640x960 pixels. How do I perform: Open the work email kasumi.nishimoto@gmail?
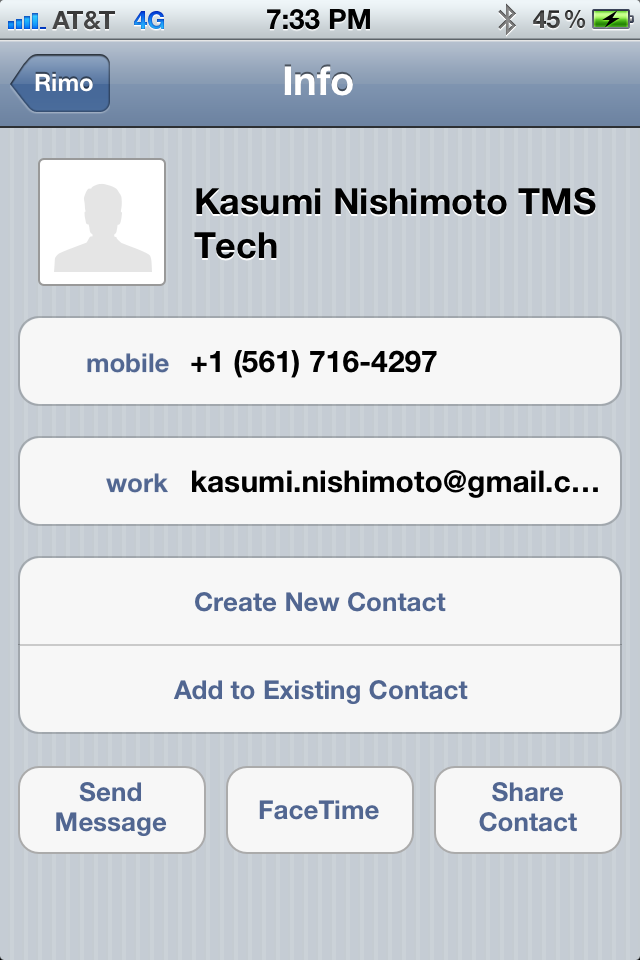[320, 481]
